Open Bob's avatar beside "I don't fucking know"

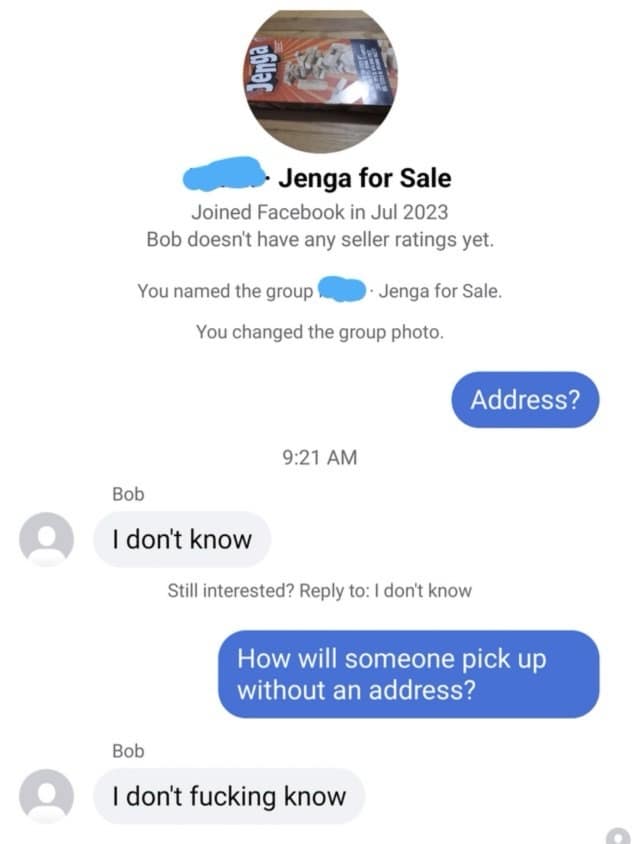tap(47, 796)
